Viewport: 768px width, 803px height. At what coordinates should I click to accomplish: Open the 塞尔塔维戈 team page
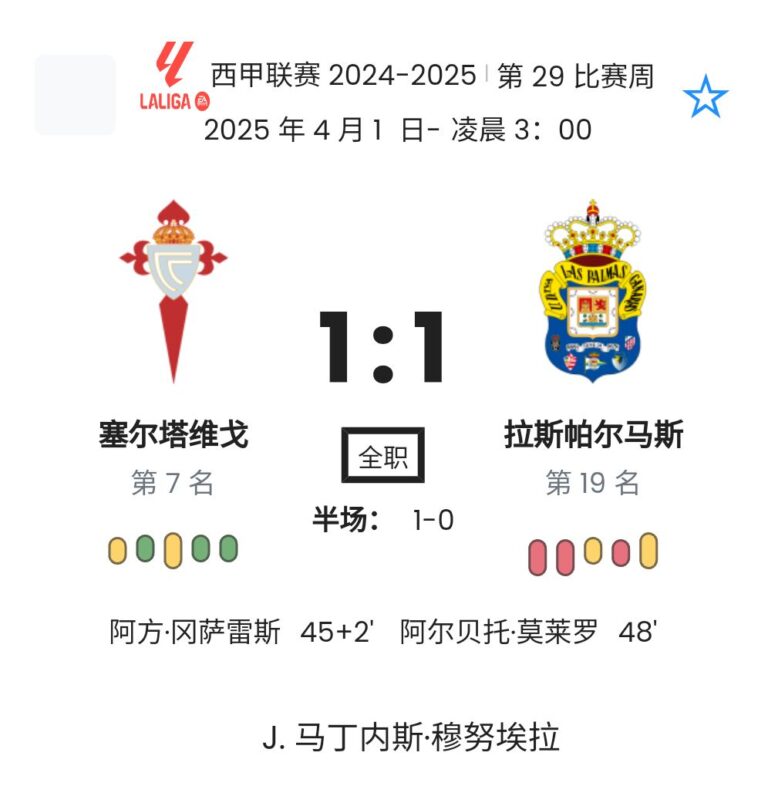[x=173, y=434]
